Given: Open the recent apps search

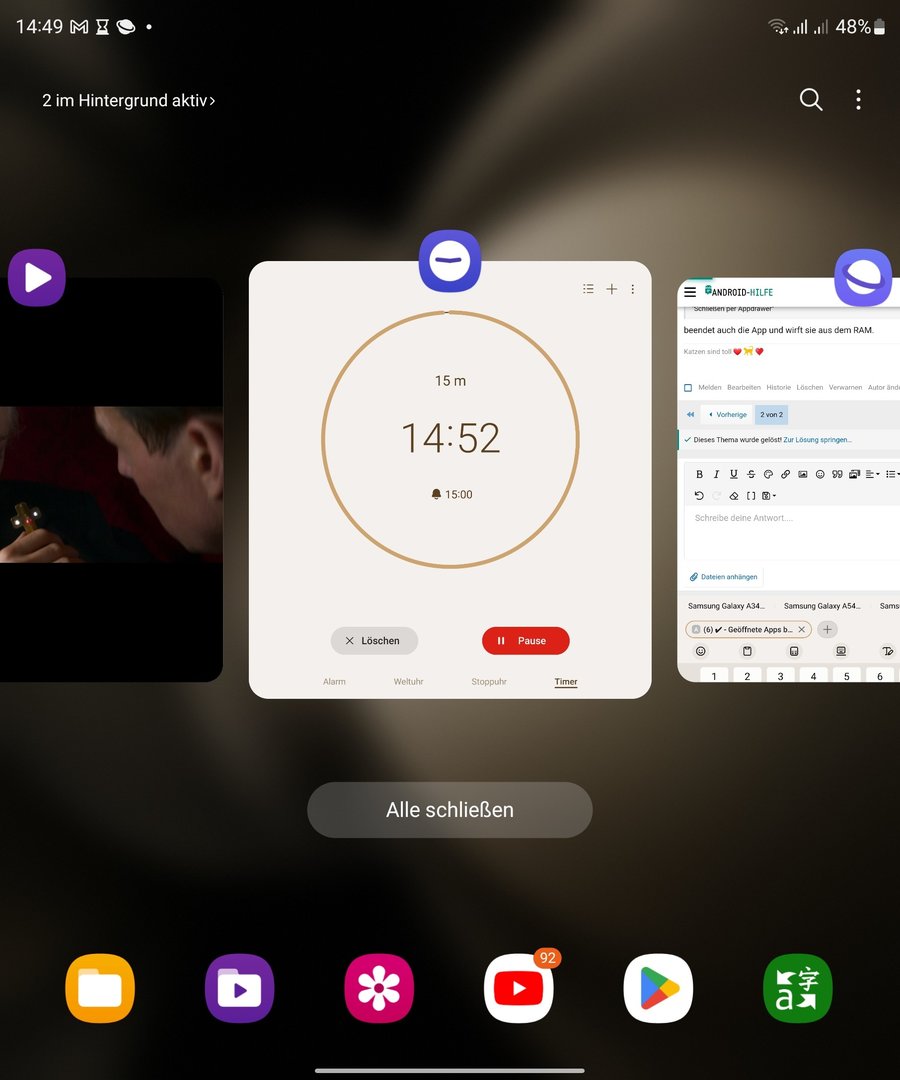Looking at the screenshot, I should [x=811, y=100].
